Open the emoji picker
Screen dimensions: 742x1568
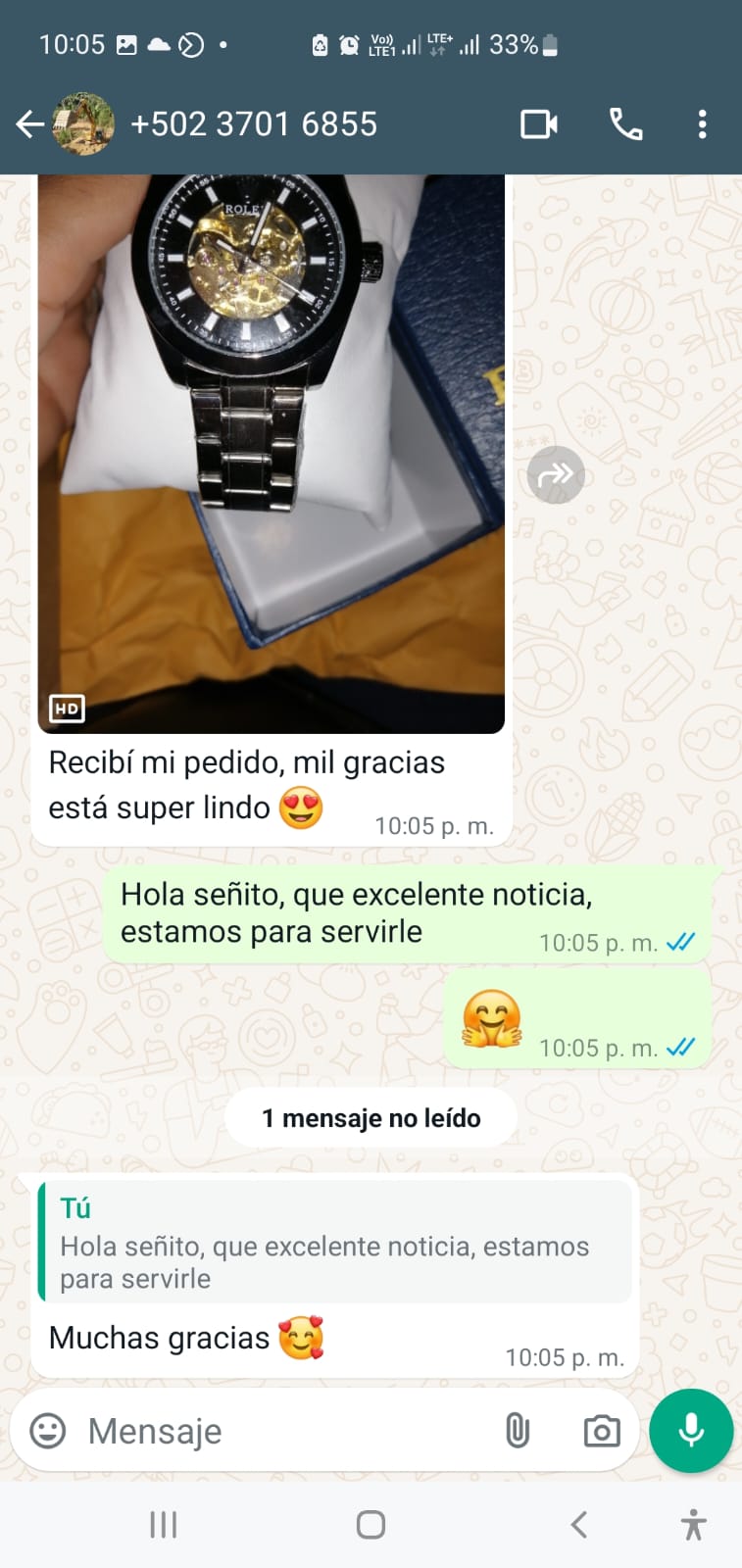click(48, 1431)
